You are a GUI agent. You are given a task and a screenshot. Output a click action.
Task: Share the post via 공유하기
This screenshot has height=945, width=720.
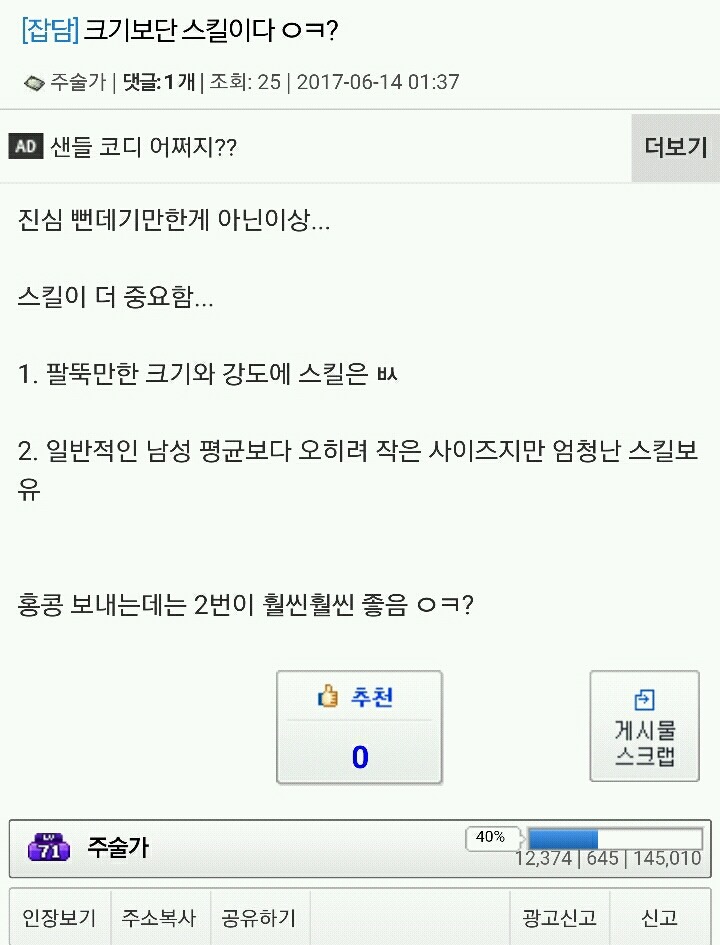[x=259, y=917]
